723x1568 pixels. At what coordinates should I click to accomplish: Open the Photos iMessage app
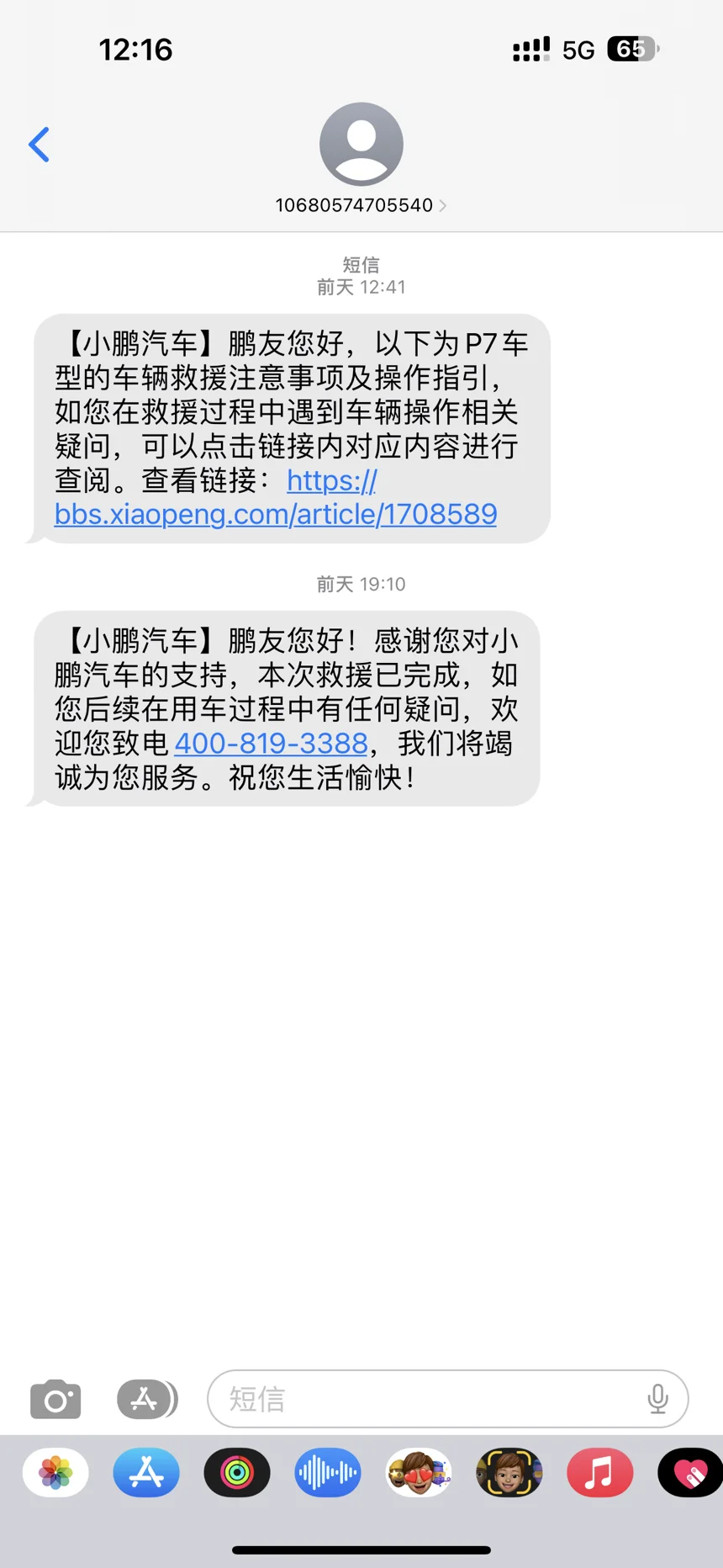pos(55,1473)
